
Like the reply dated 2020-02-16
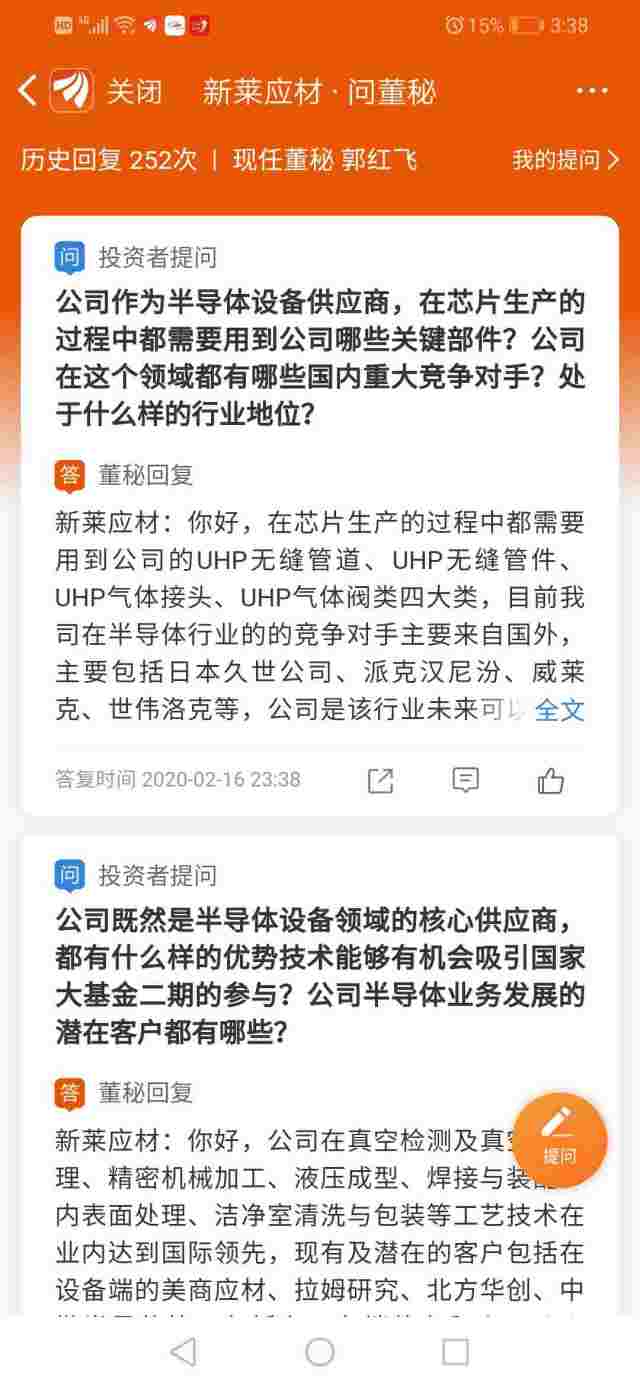(551, 780)
